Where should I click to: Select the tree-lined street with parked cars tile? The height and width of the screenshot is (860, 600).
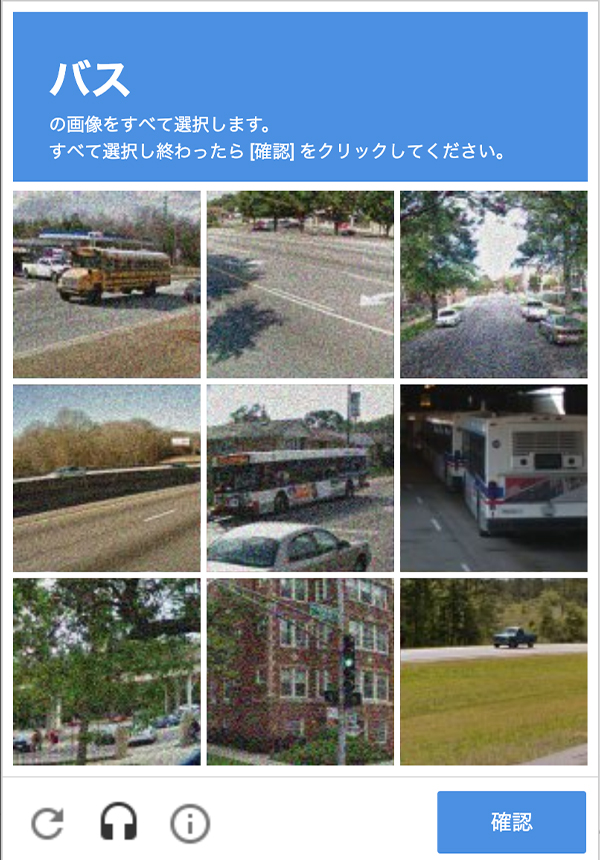(493, 284)
